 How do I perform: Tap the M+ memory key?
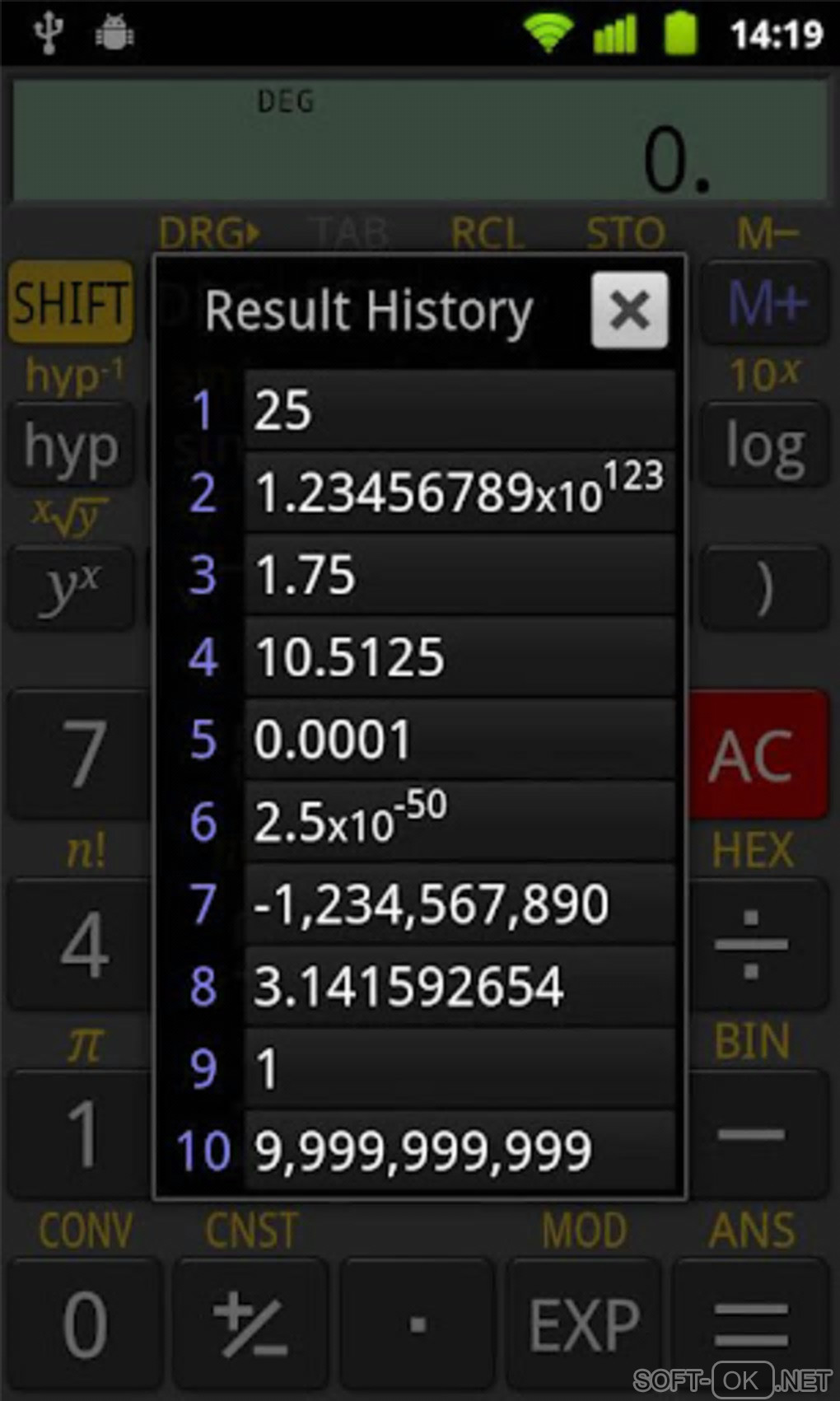[x=764, y=302]
